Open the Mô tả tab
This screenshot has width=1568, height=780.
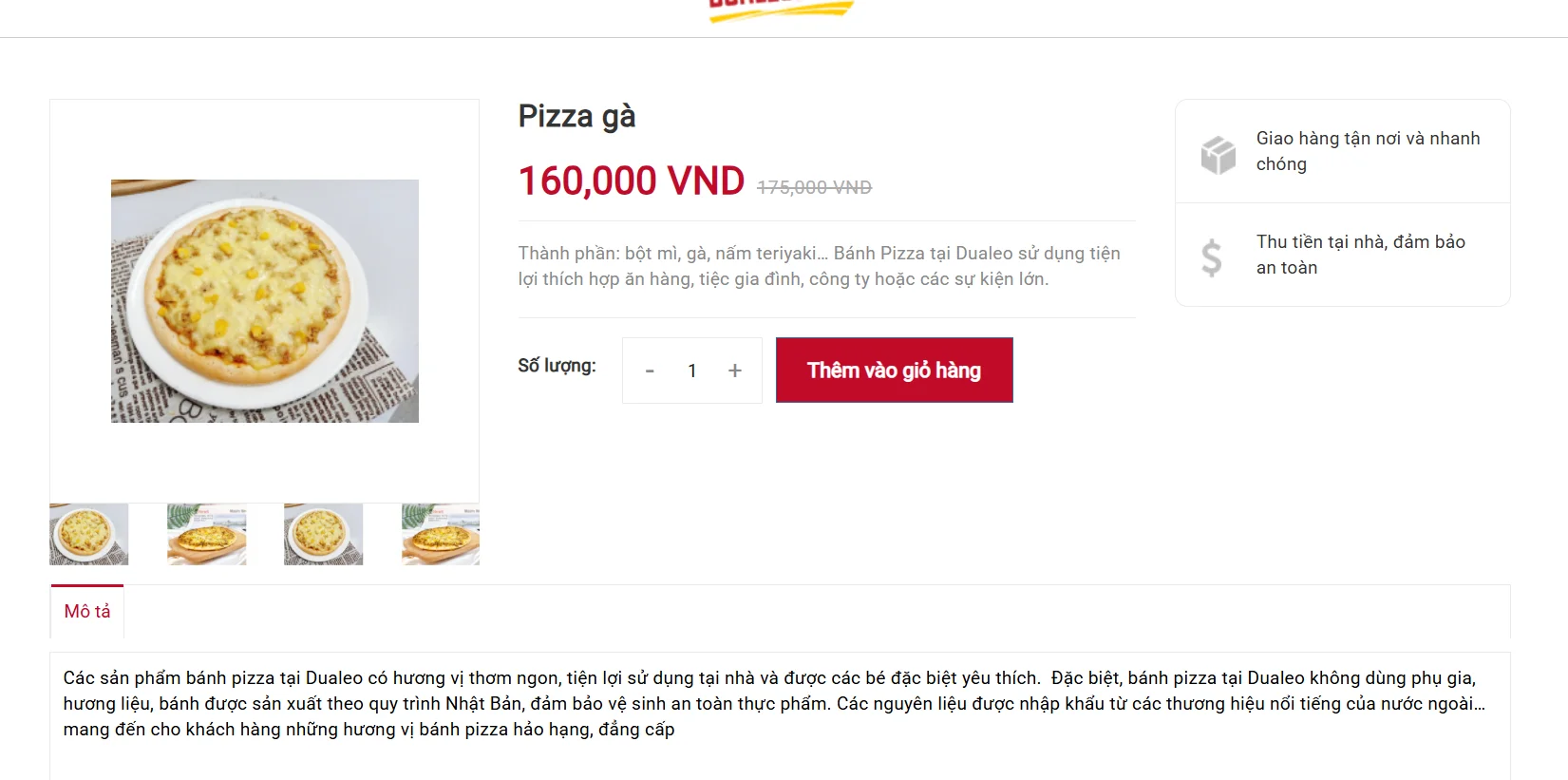(x=87, y=611)
